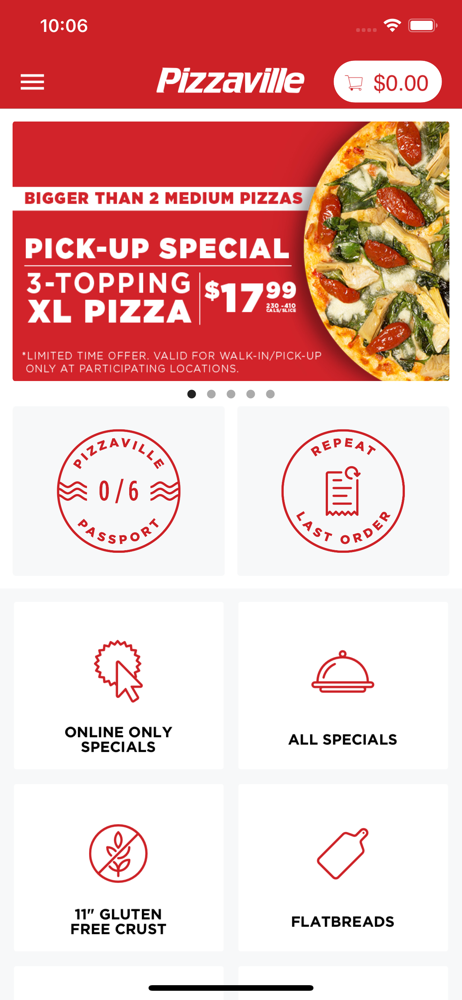View All Specials category
Viewport: 462px width, 1000px height.
(x=343, y=686)
